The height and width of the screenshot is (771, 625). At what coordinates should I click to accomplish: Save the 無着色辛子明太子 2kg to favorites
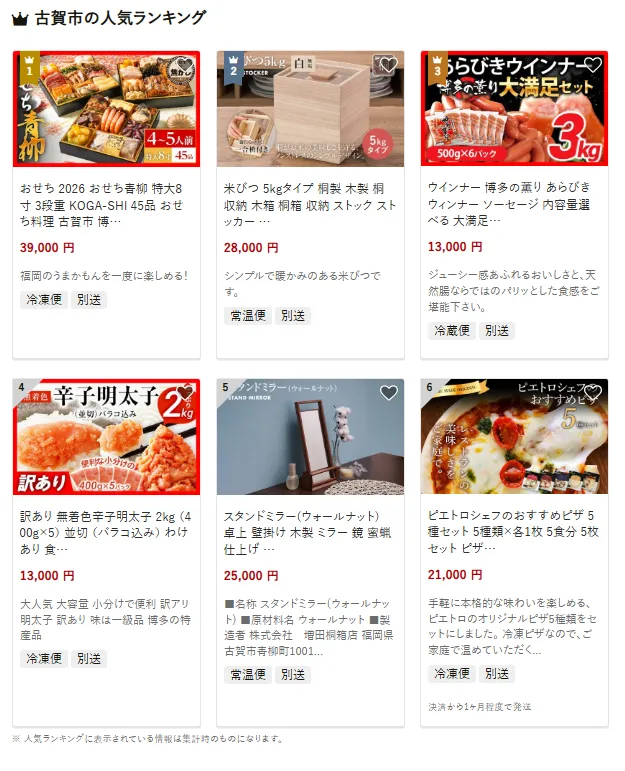[x=185, y=393]
